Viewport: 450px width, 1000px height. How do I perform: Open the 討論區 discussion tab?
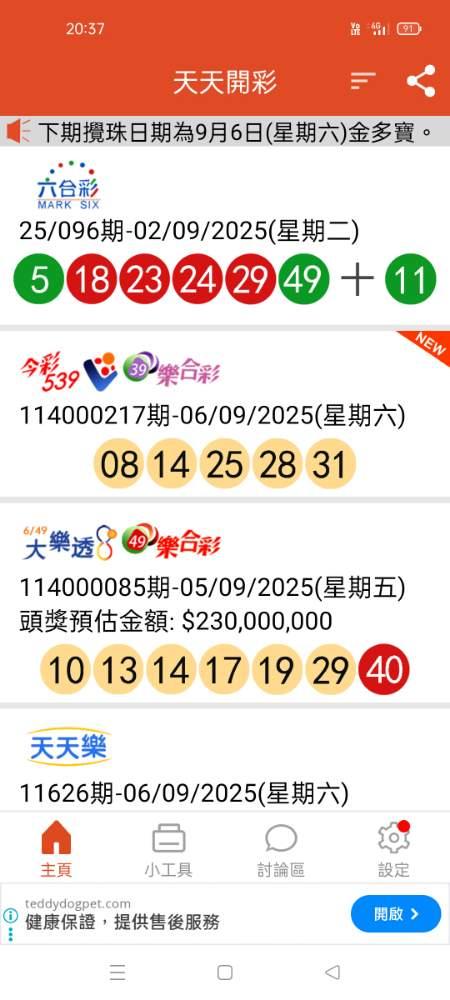pyautogui.click(x=281, y=849)
